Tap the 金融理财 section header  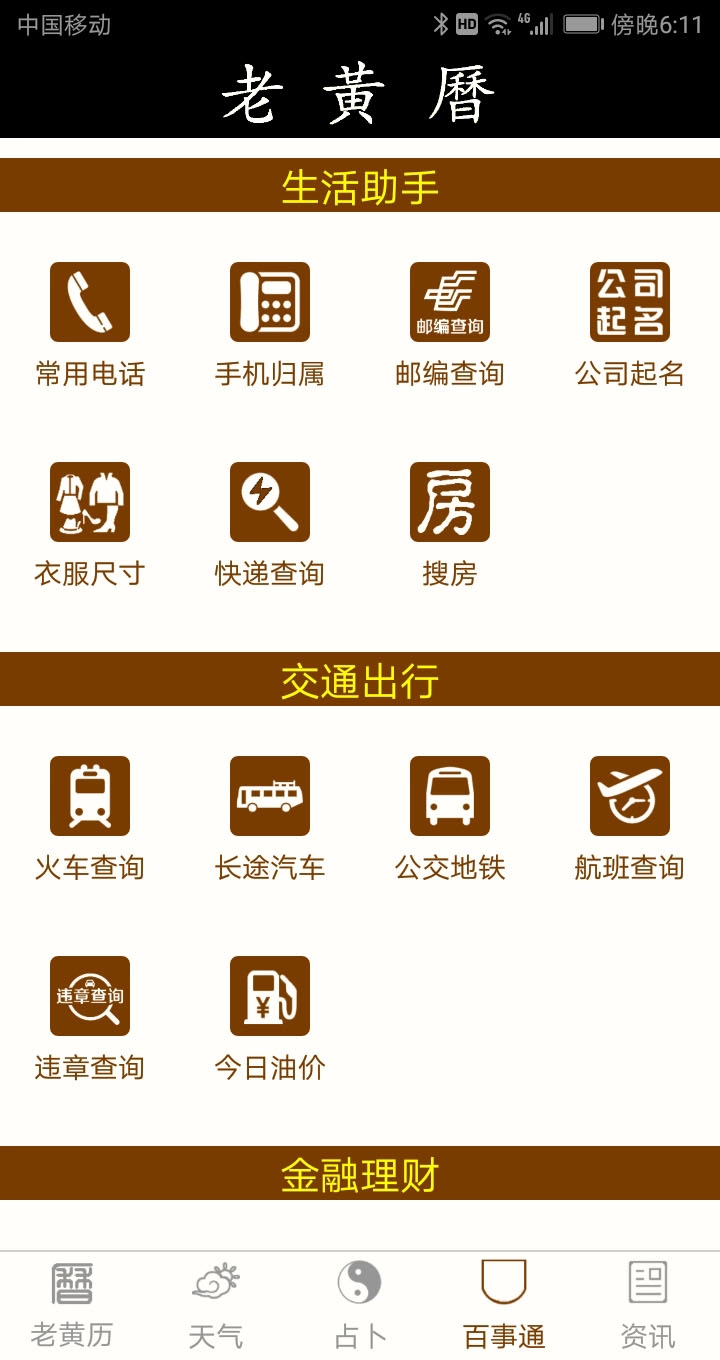click(360, 1176)
